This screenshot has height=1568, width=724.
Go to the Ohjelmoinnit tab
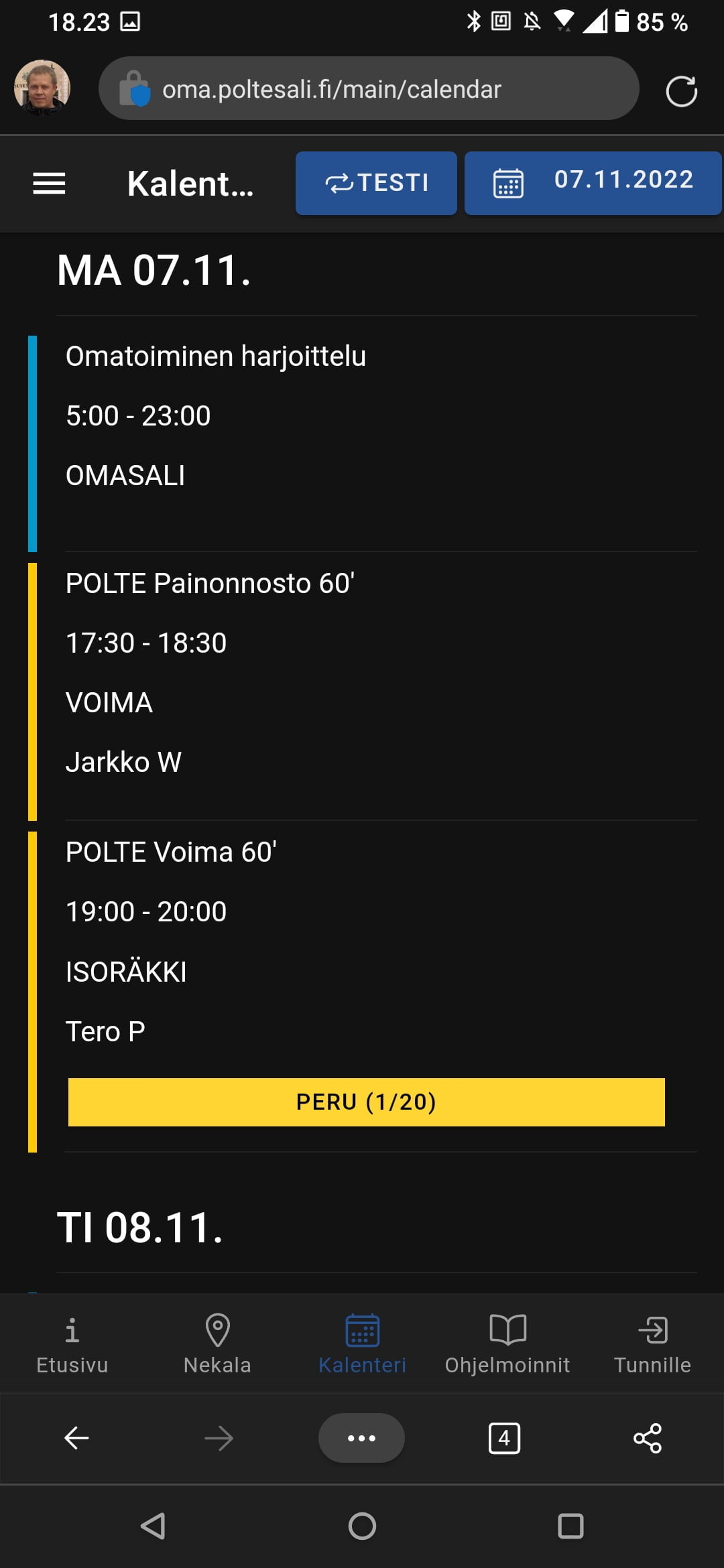[x=507, y=1343]
